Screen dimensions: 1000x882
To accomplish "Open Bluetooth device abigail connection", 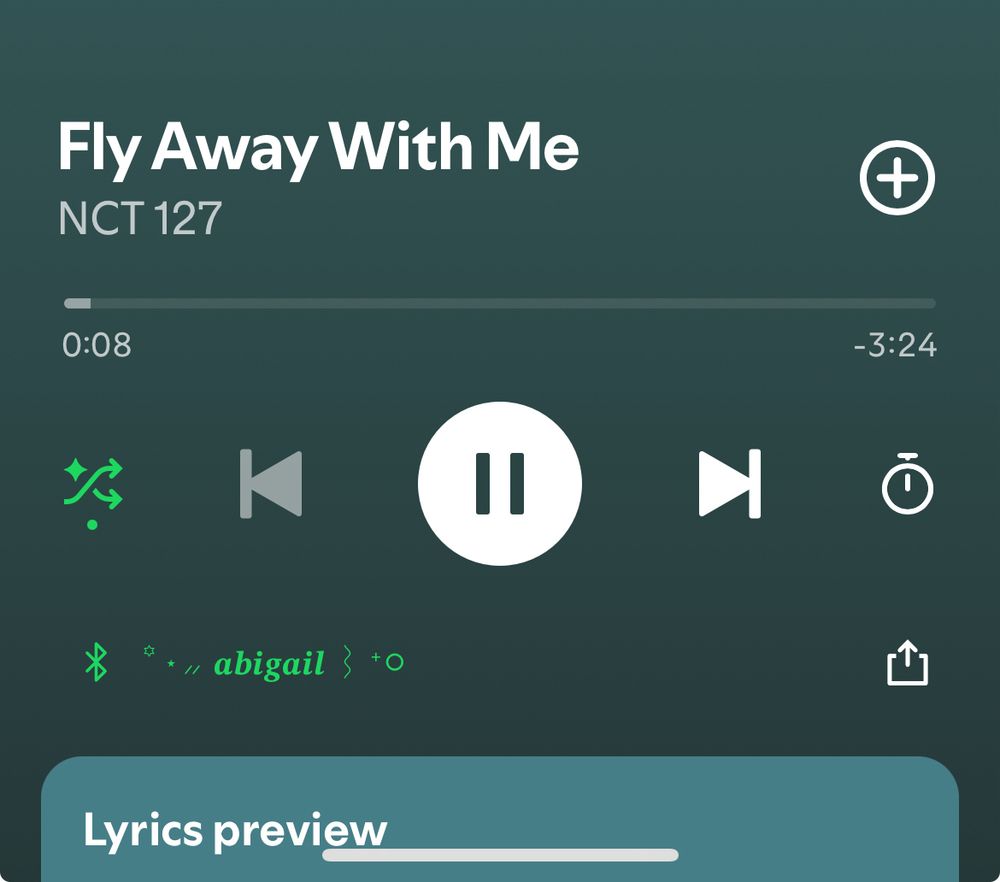I will click(245, 663).
